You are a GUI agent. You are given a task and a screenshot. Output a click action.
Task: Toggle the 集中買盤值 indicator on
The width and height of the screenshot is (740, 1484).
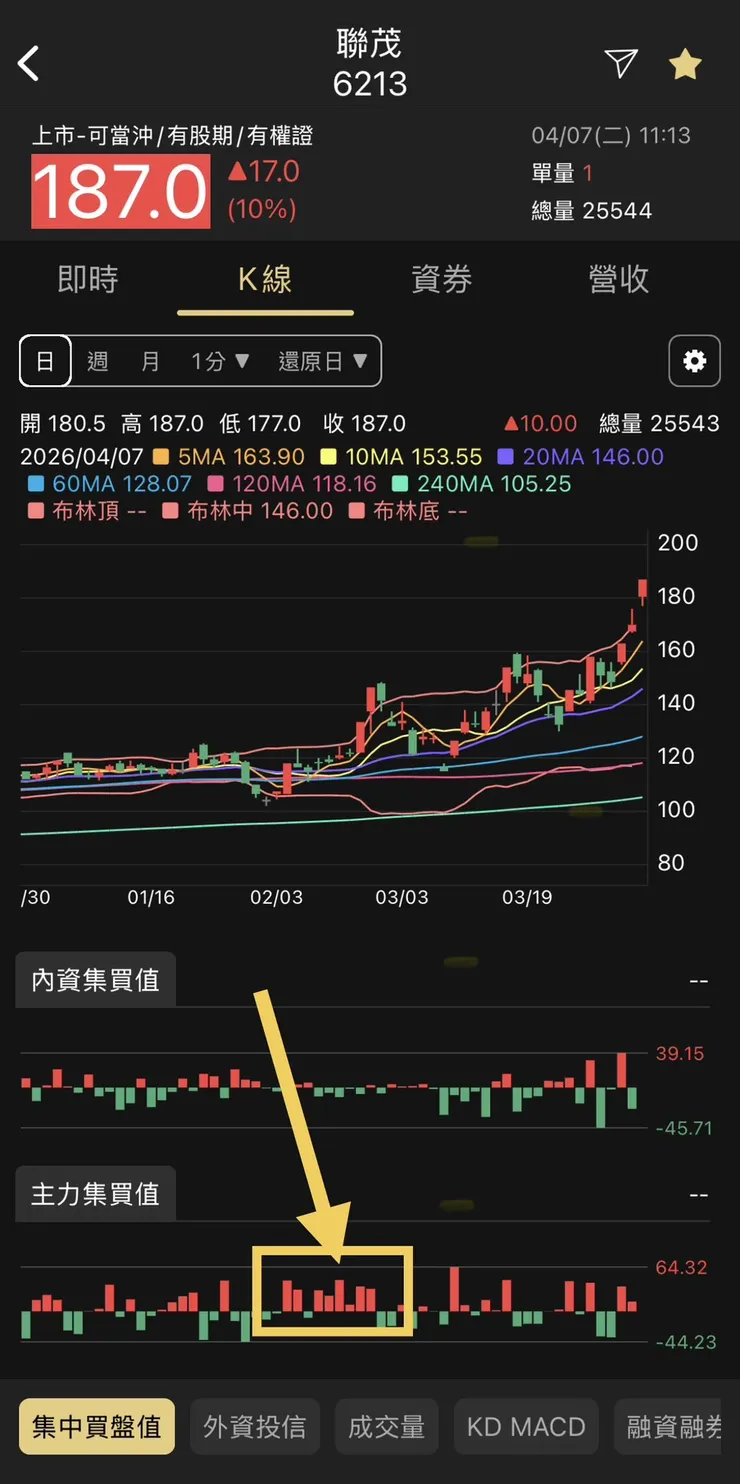coord(95,1426)
